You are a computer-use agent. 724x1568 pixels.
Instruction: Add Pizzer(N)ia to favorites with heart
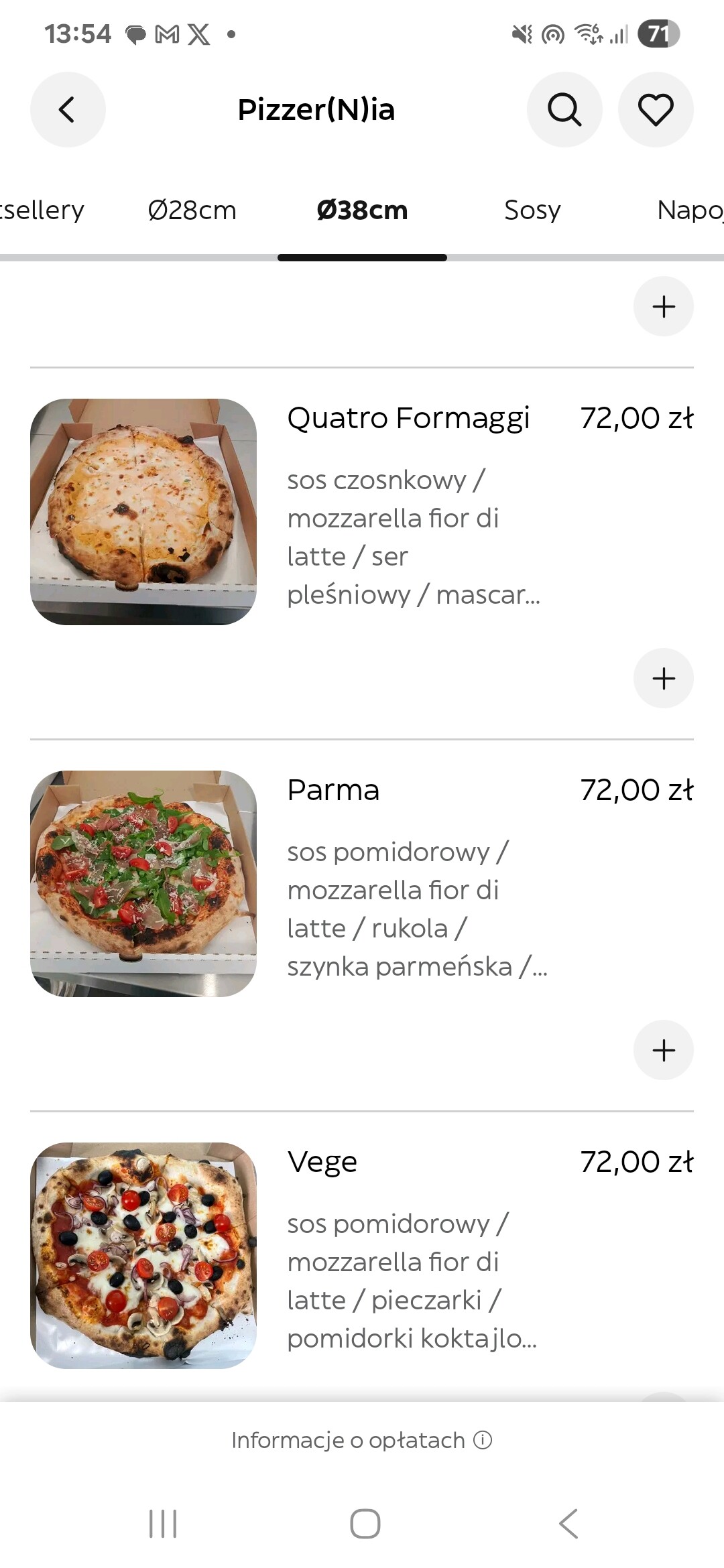[x=655, y=110]
